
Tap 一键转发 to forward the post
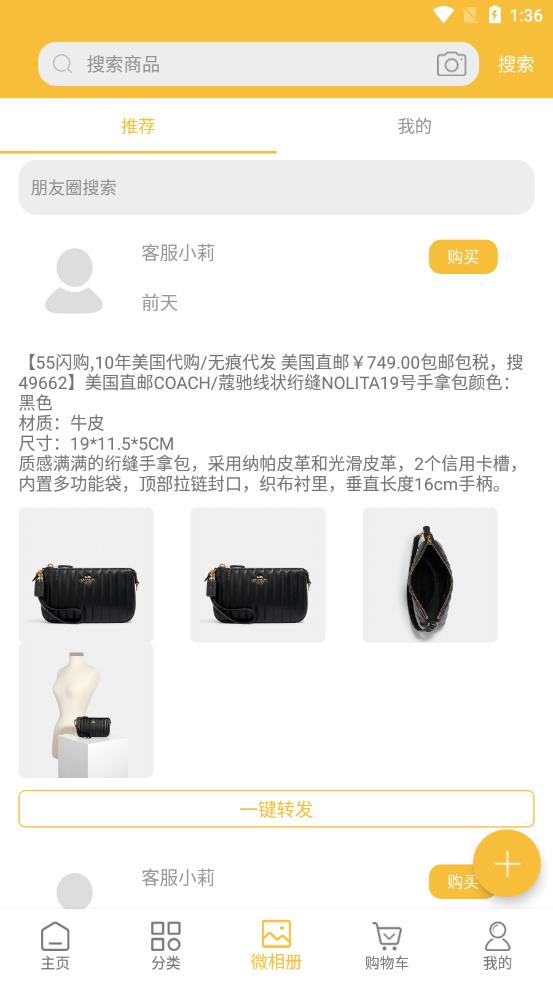coord(276,809)
